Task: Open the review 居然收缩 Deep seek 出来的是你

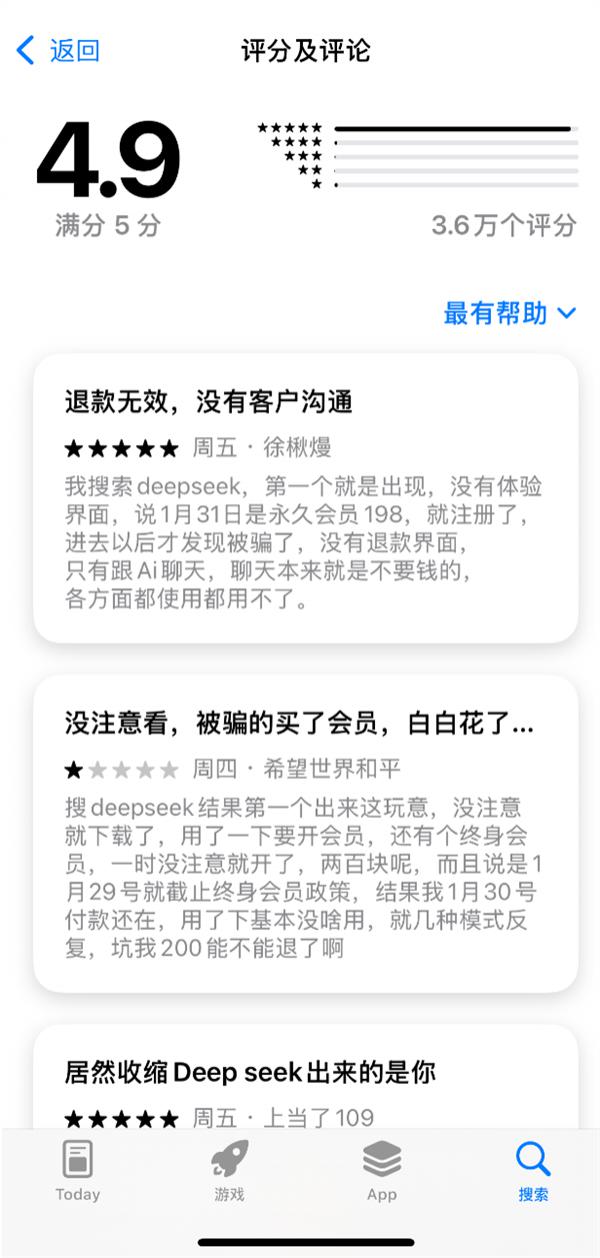Action: (306, 1074)
